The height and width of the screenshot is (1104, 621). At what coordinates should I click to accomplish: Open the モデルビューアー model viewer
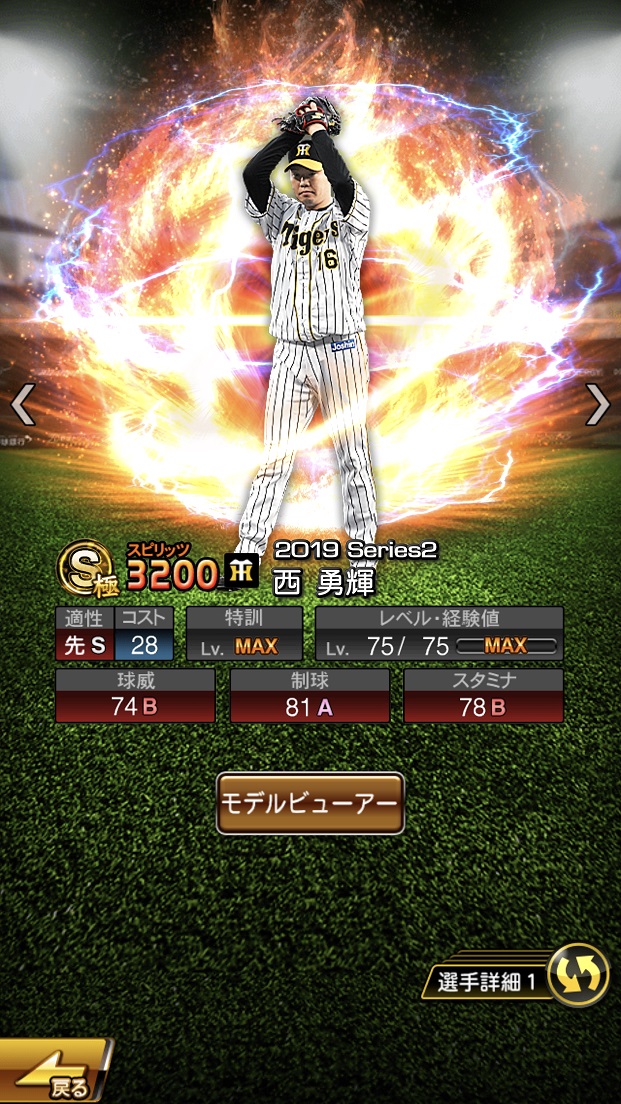(x=310, y=803)
